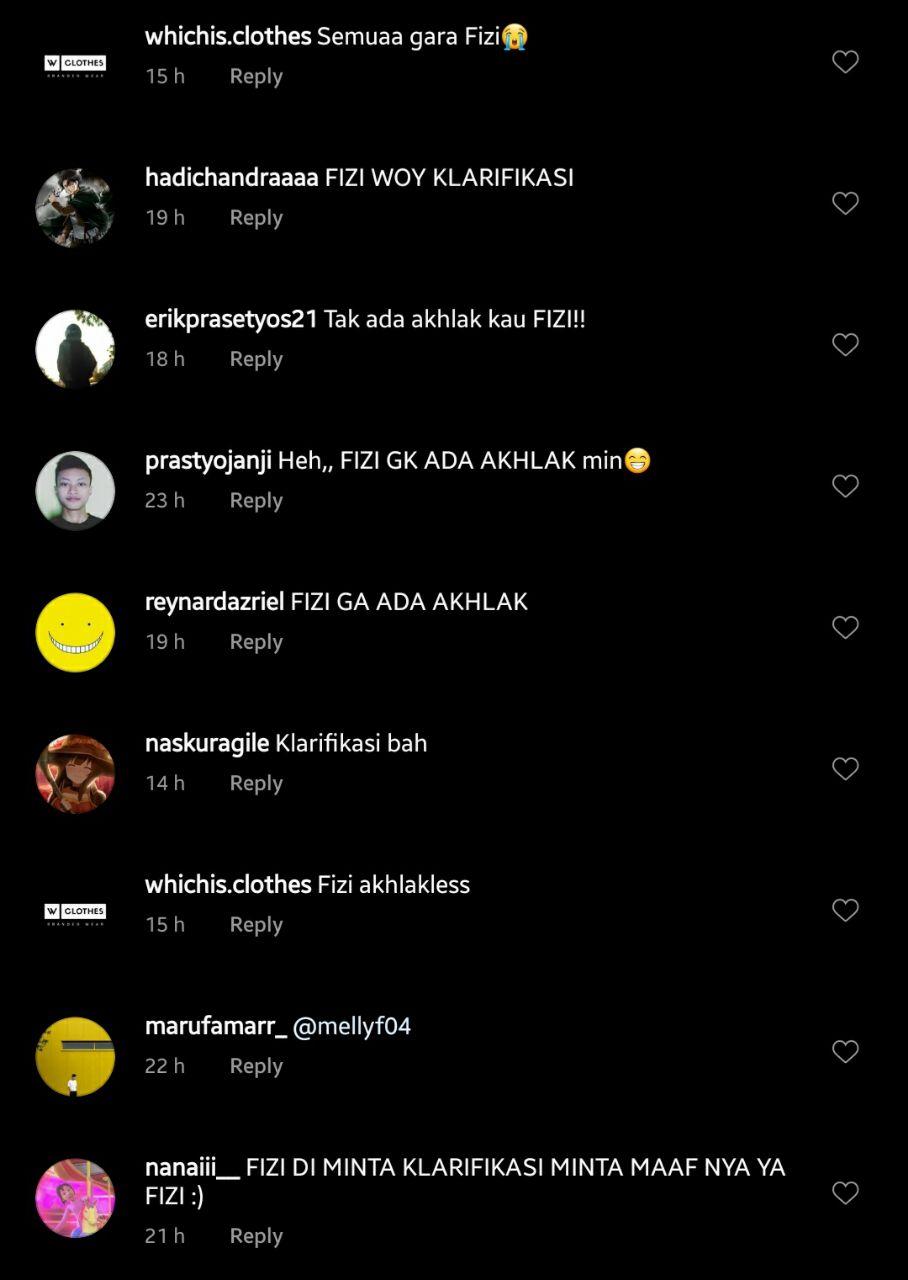Open the @mellyf04 mention link

[x=351, y=1026]
